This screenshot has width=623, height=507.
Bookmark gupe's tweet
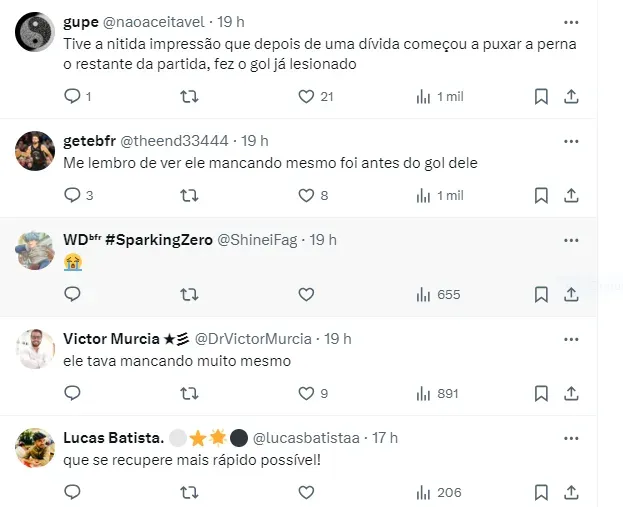tap(541, 97)
